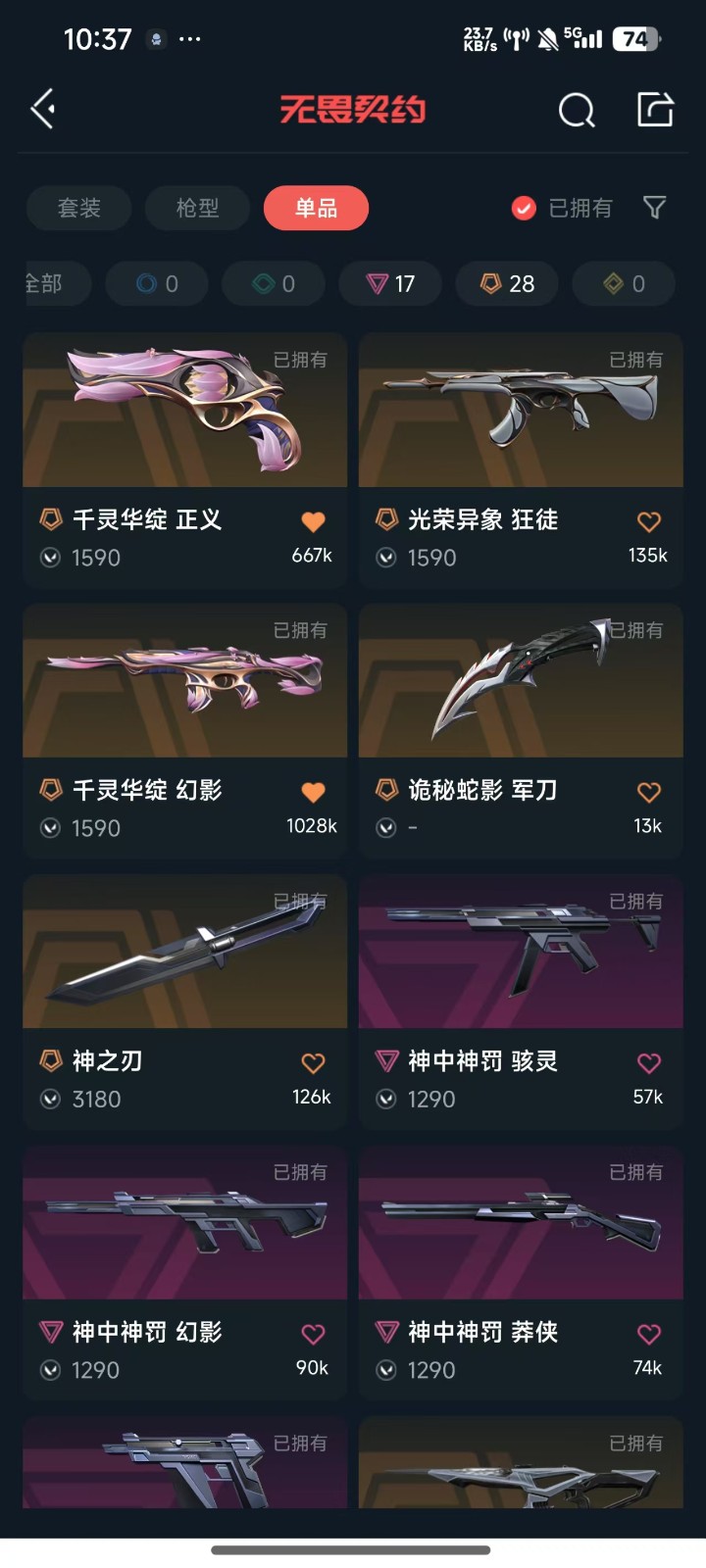
Task: Switch to the 枪型 tab
Action: (197, 208)
